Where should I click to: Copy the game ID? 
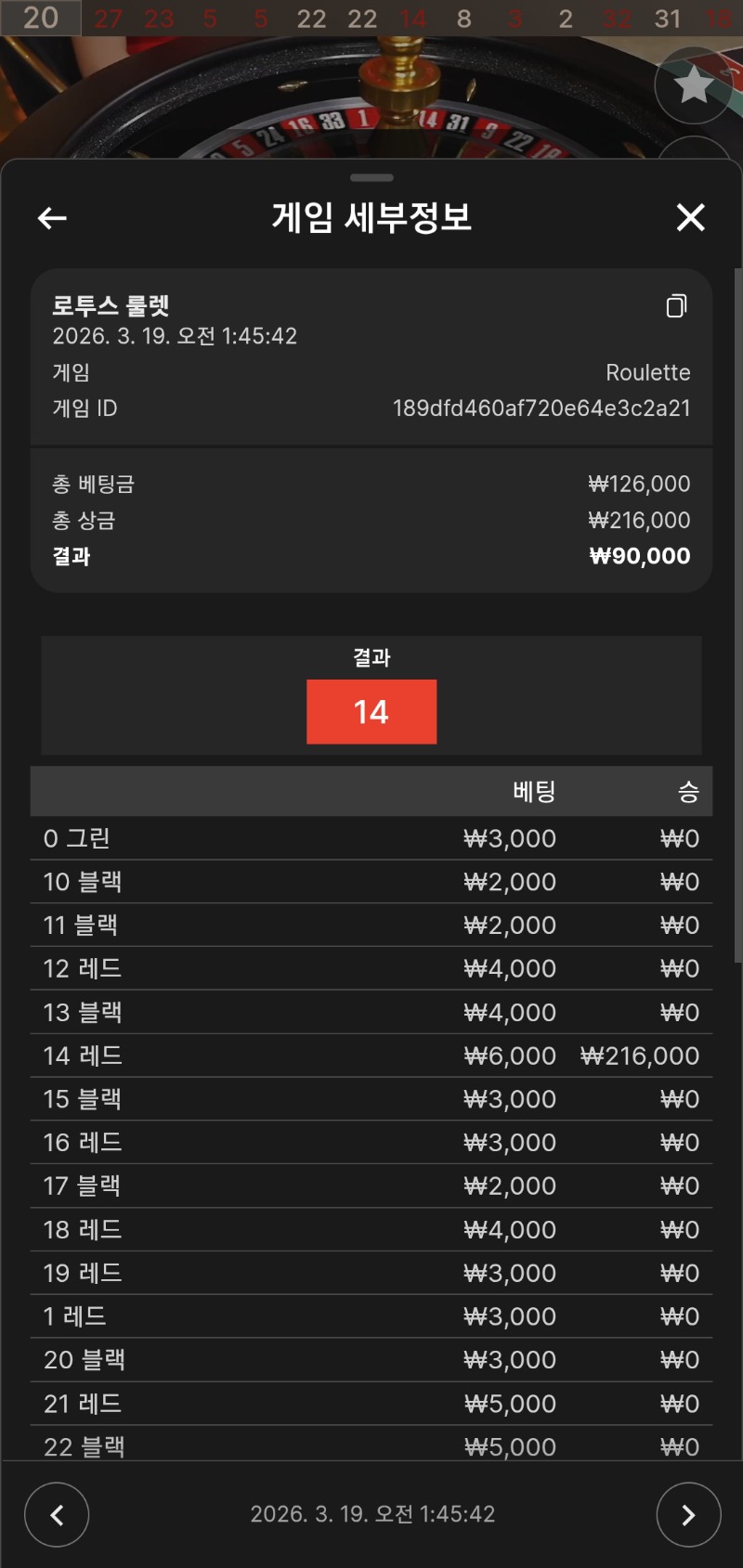(677, 306)
